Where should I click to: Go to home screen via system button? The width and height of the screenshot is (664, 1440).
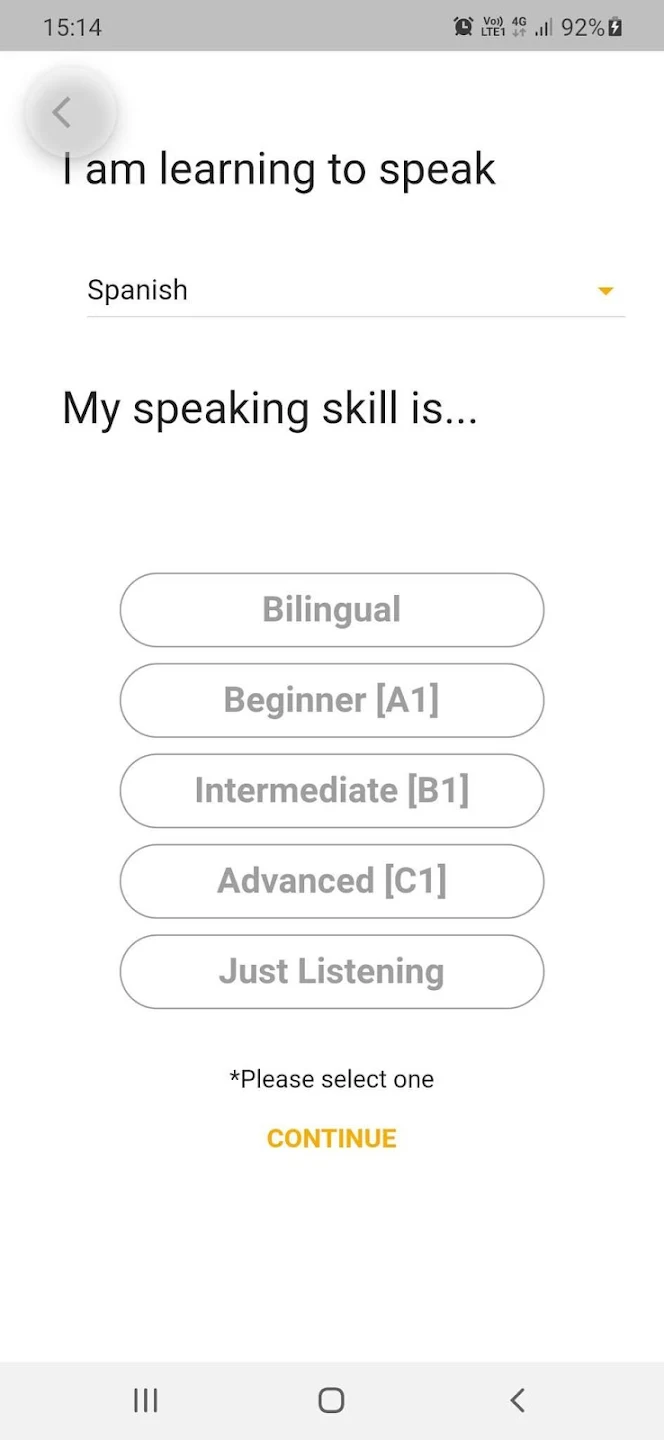pos(331,1400)
